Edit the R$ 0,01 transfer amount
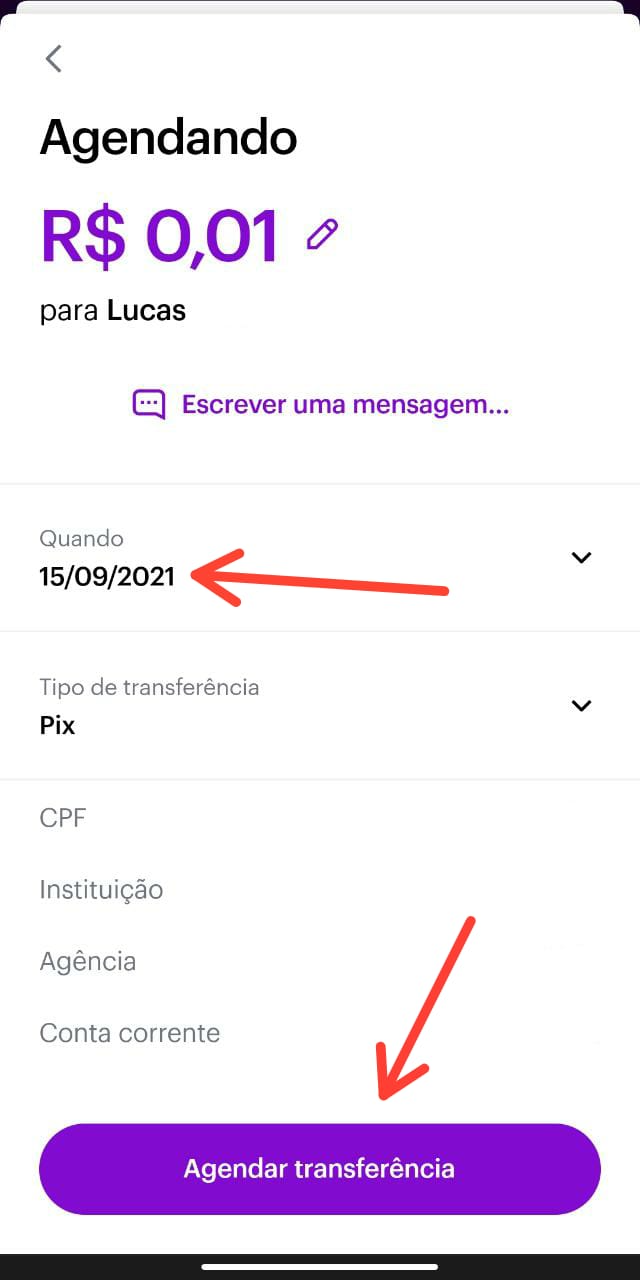This screenshot has width=640, height=1280. pos(322,235)
